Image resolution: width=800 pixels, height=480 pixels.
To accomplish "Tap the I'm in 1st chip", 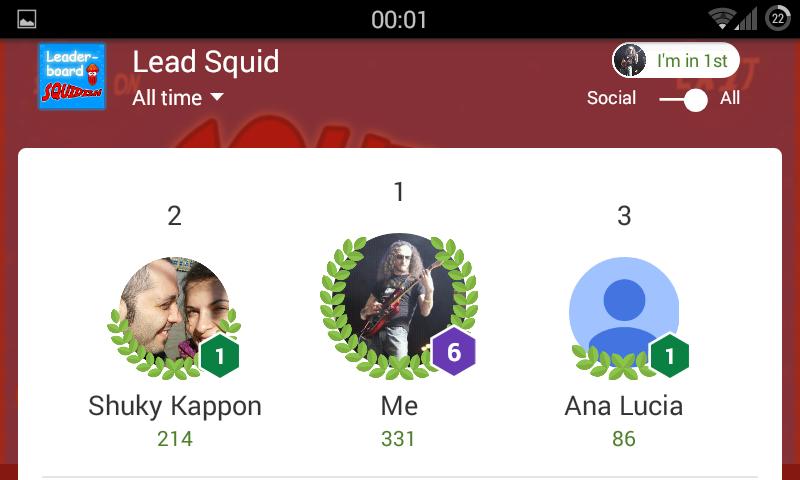I will 676,60.
